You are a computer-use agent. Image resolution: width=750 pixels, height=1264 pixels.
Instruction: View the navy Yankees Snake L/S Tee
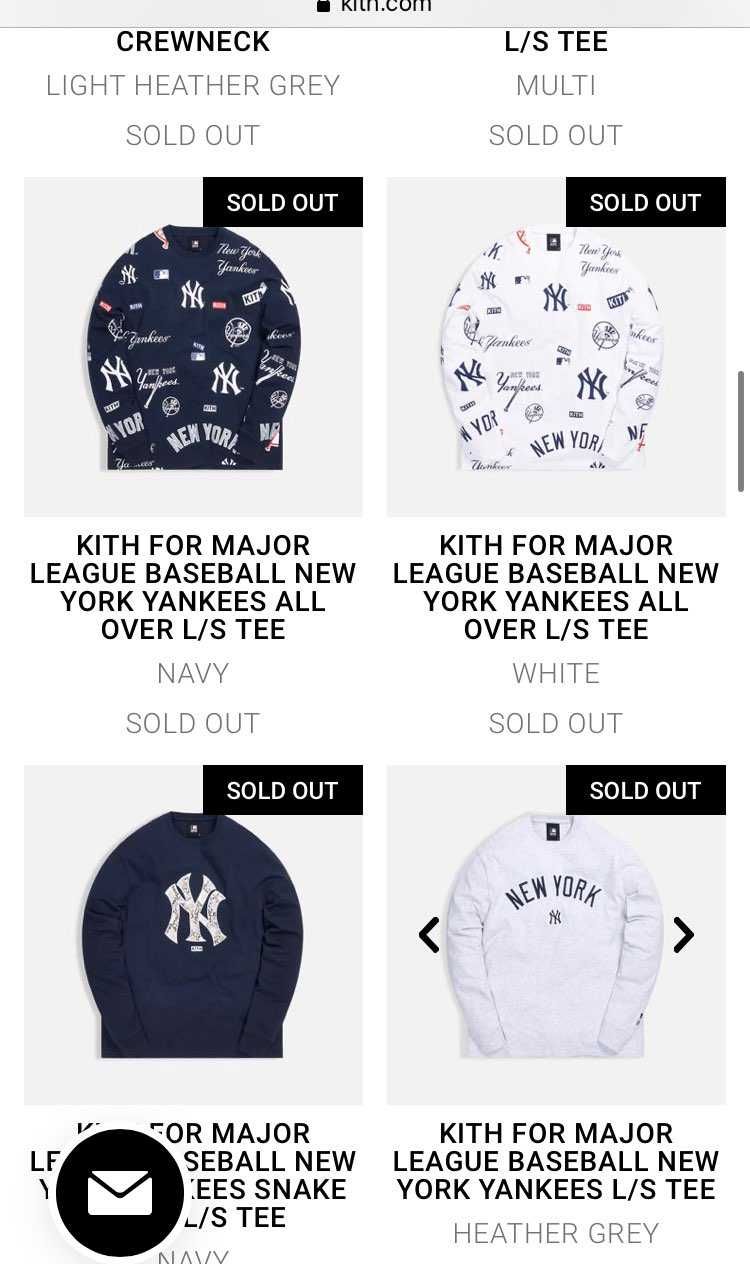(193, 935)
